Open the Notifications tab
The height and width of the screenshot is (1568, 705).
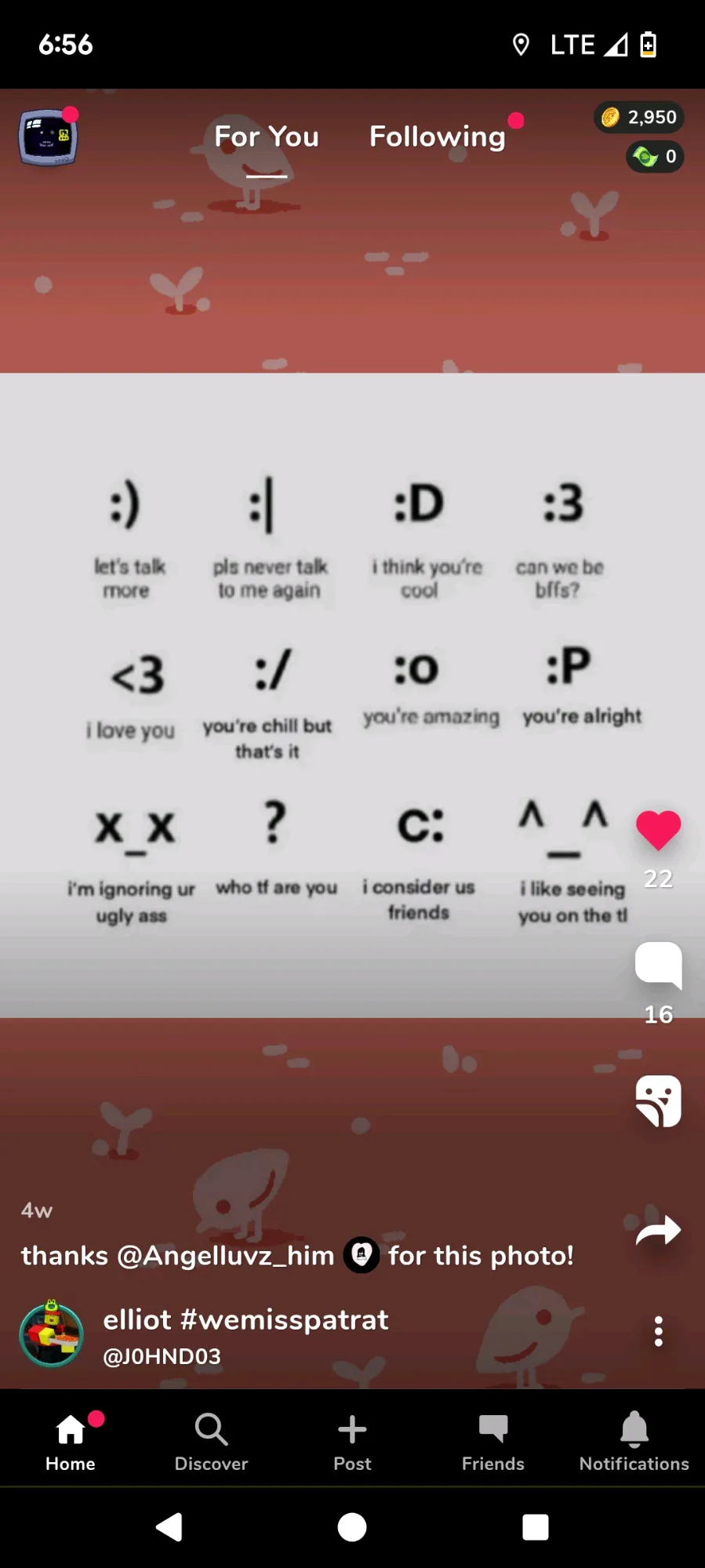click(x=634, y=1442)
